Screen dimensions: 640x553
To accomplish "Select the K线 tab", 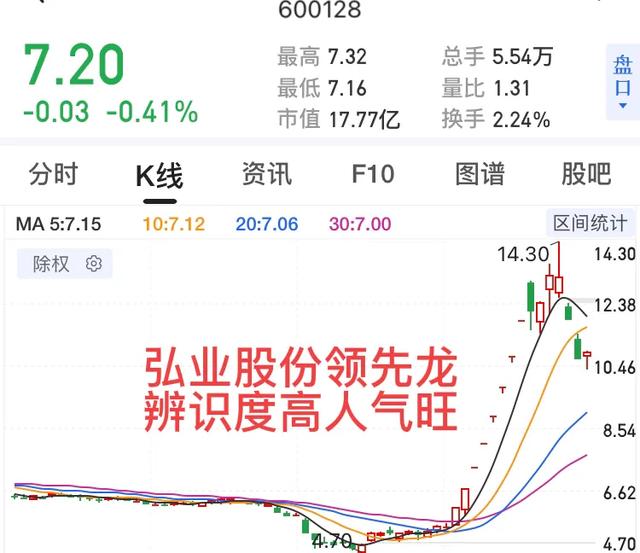I will tap(160, 176).
